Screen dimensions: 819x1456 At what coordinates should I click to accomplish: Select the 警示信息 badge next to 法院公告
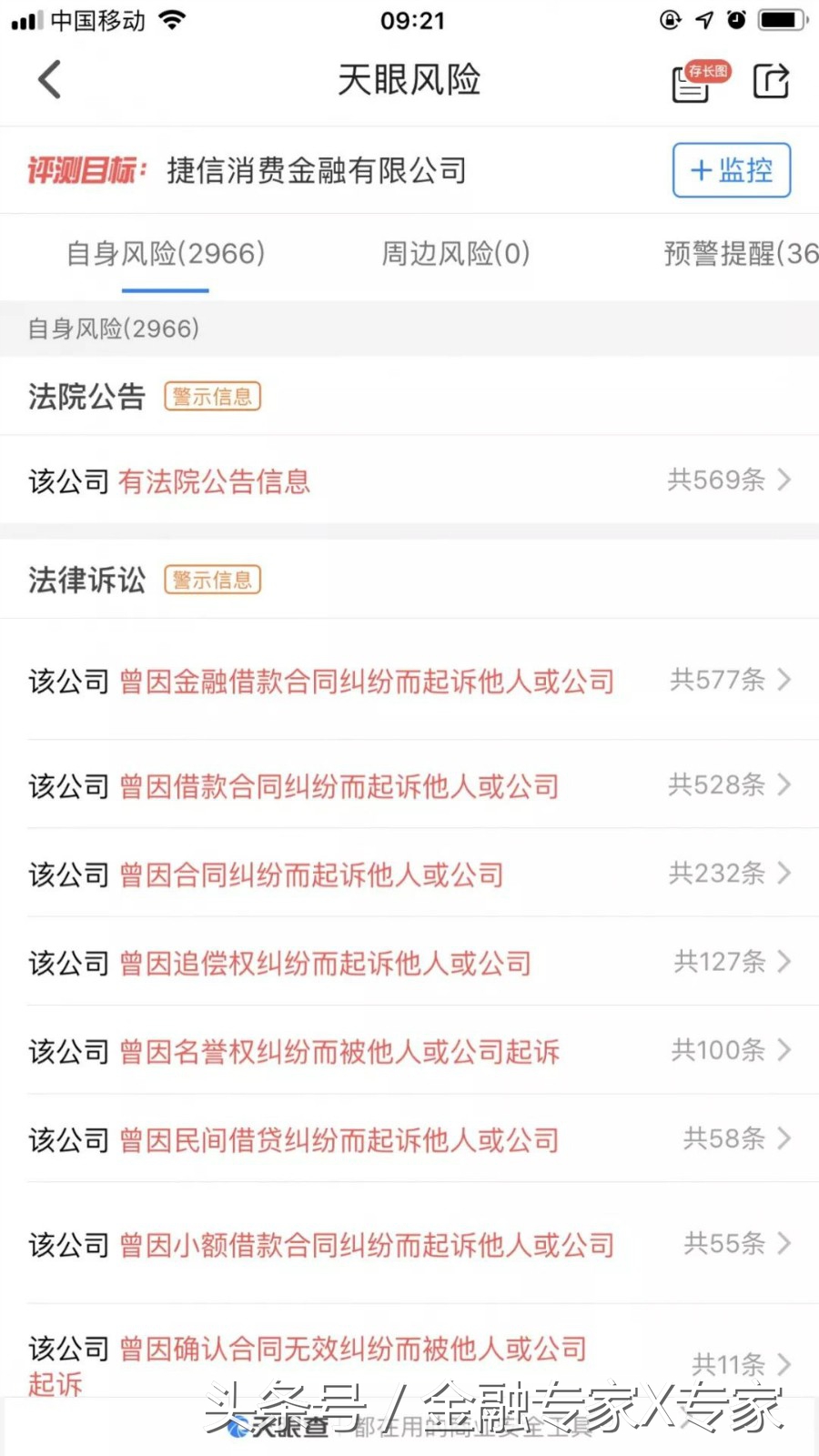211,396
